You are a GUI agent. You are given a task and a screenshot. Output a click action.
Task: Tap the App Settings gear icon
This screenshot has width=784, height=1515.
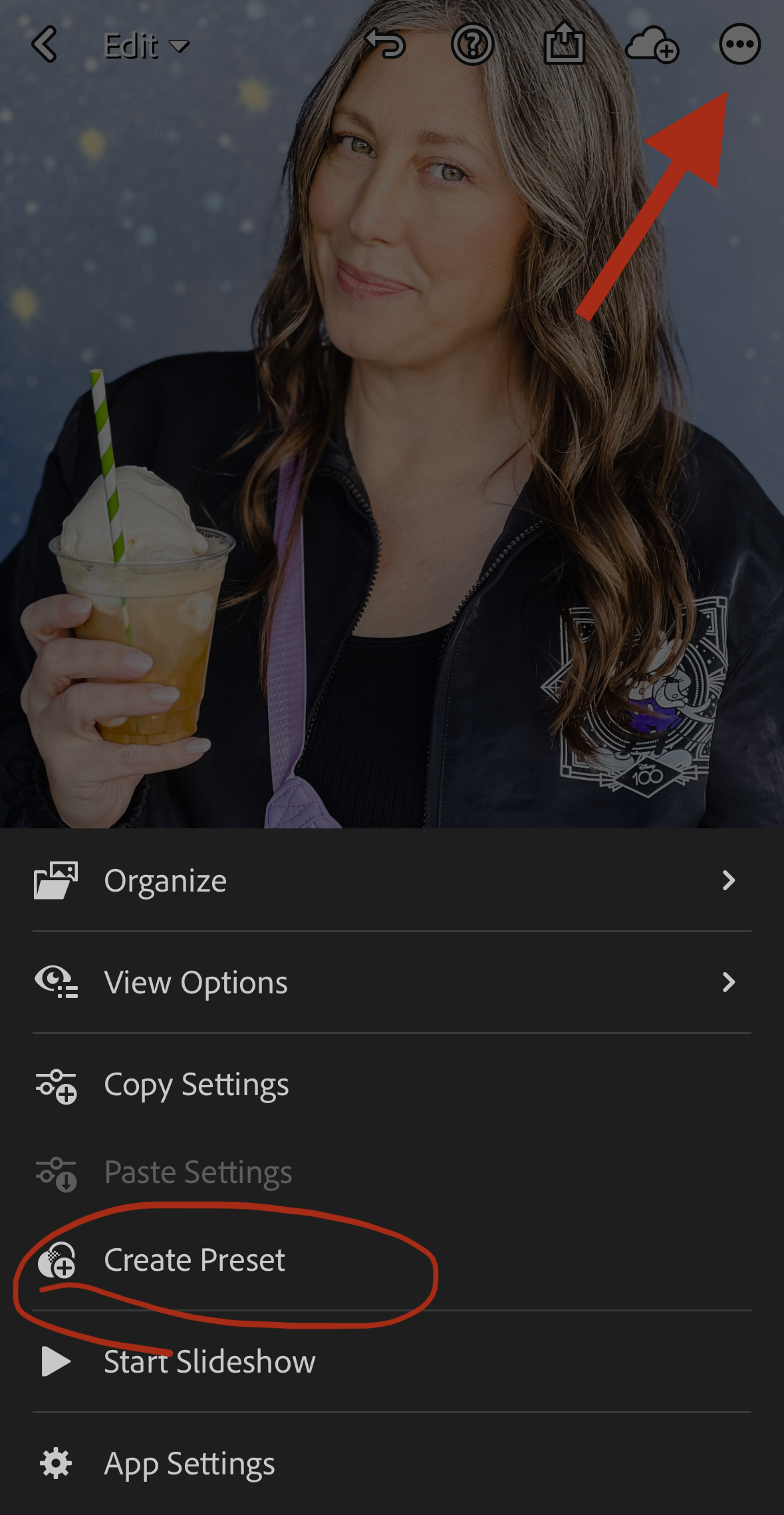point(57,1464)
